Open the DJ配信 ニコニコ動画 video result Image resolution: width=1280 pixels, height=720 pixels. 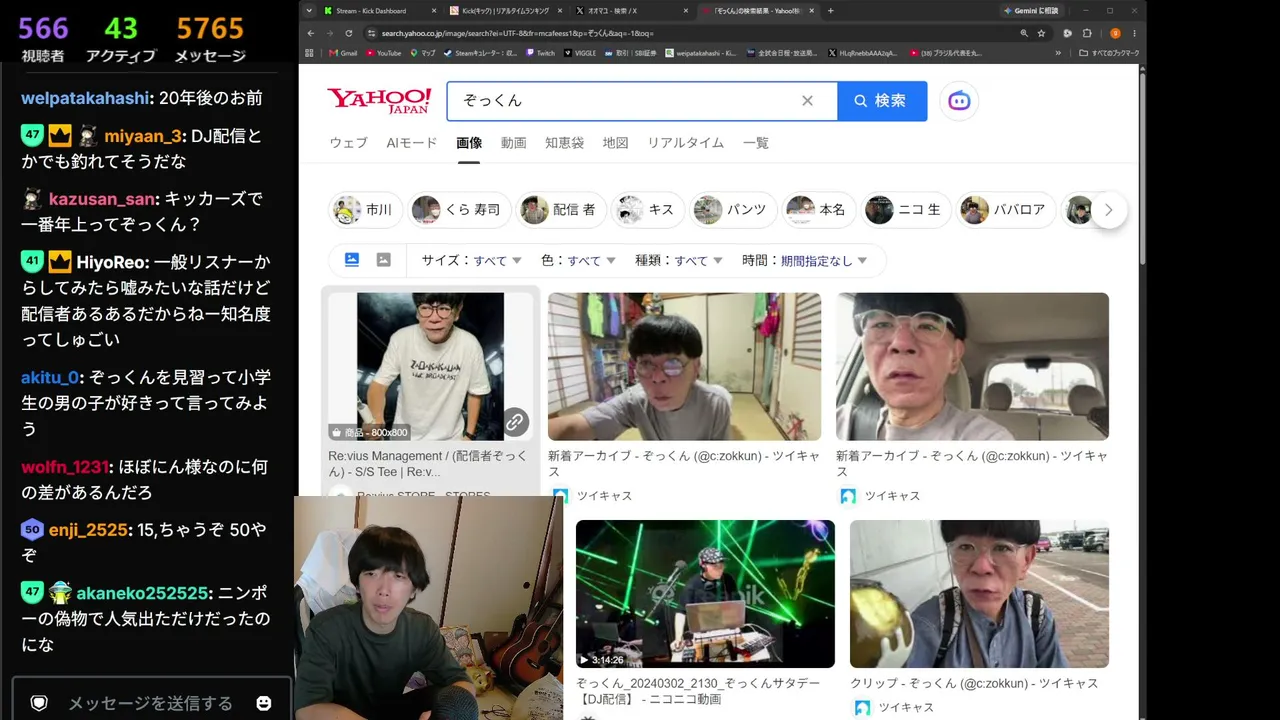(x=705, y=594)
